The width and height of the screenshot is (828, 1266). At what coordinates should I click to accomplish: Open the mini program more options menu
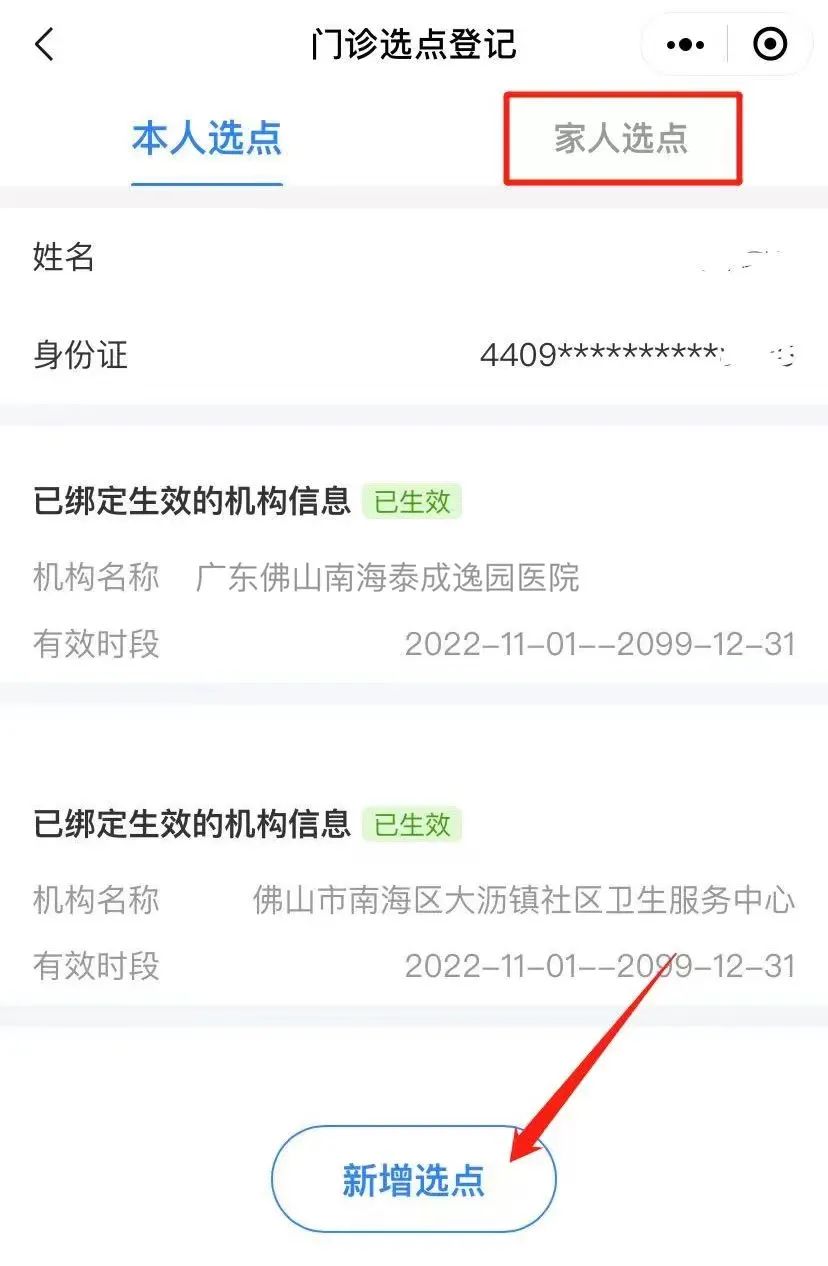click(x=685, y=45)
